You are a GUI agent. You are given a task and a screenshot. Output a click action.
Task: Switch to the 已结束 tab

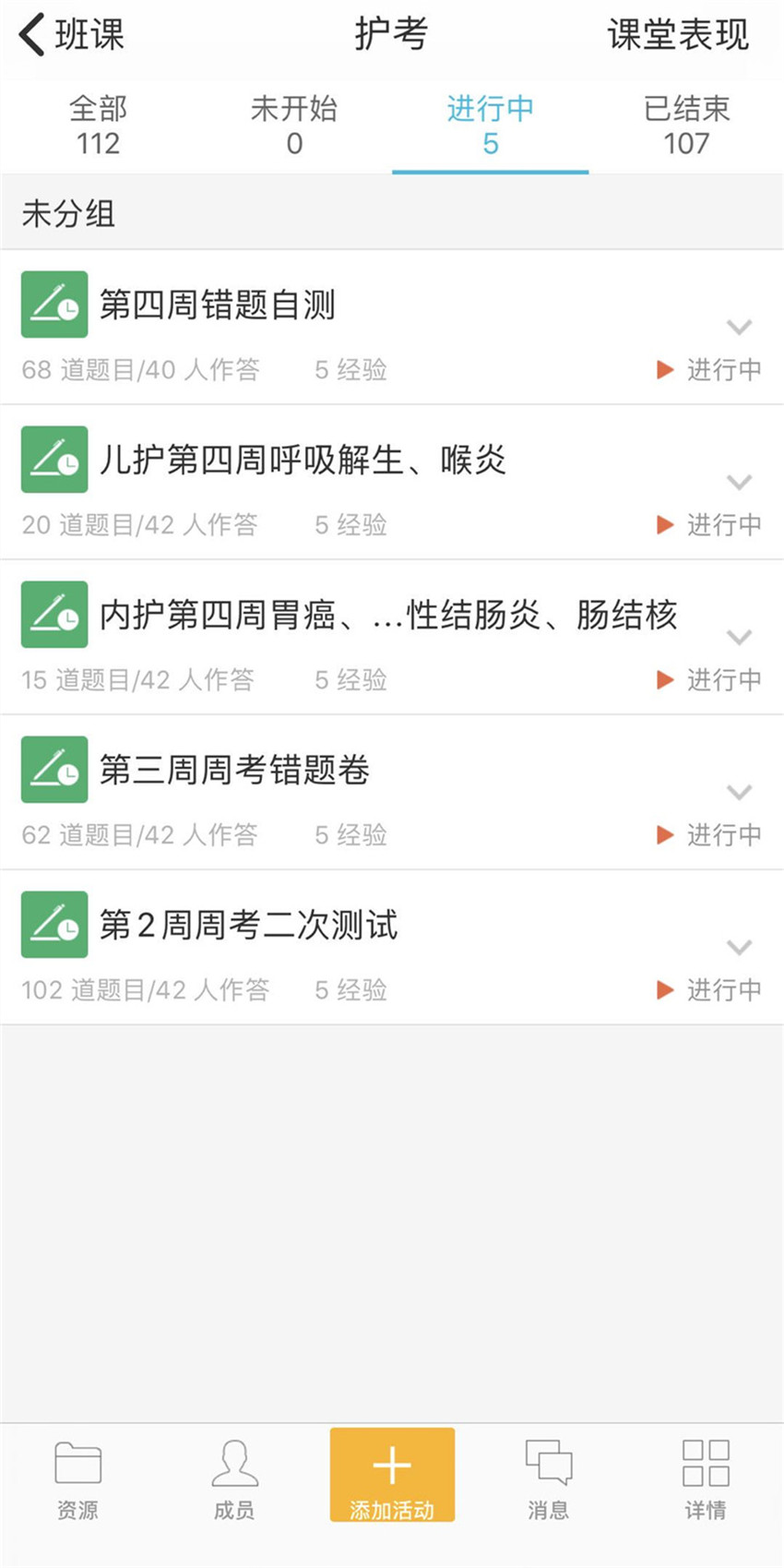pyautogui.click(x=686, y=126)
